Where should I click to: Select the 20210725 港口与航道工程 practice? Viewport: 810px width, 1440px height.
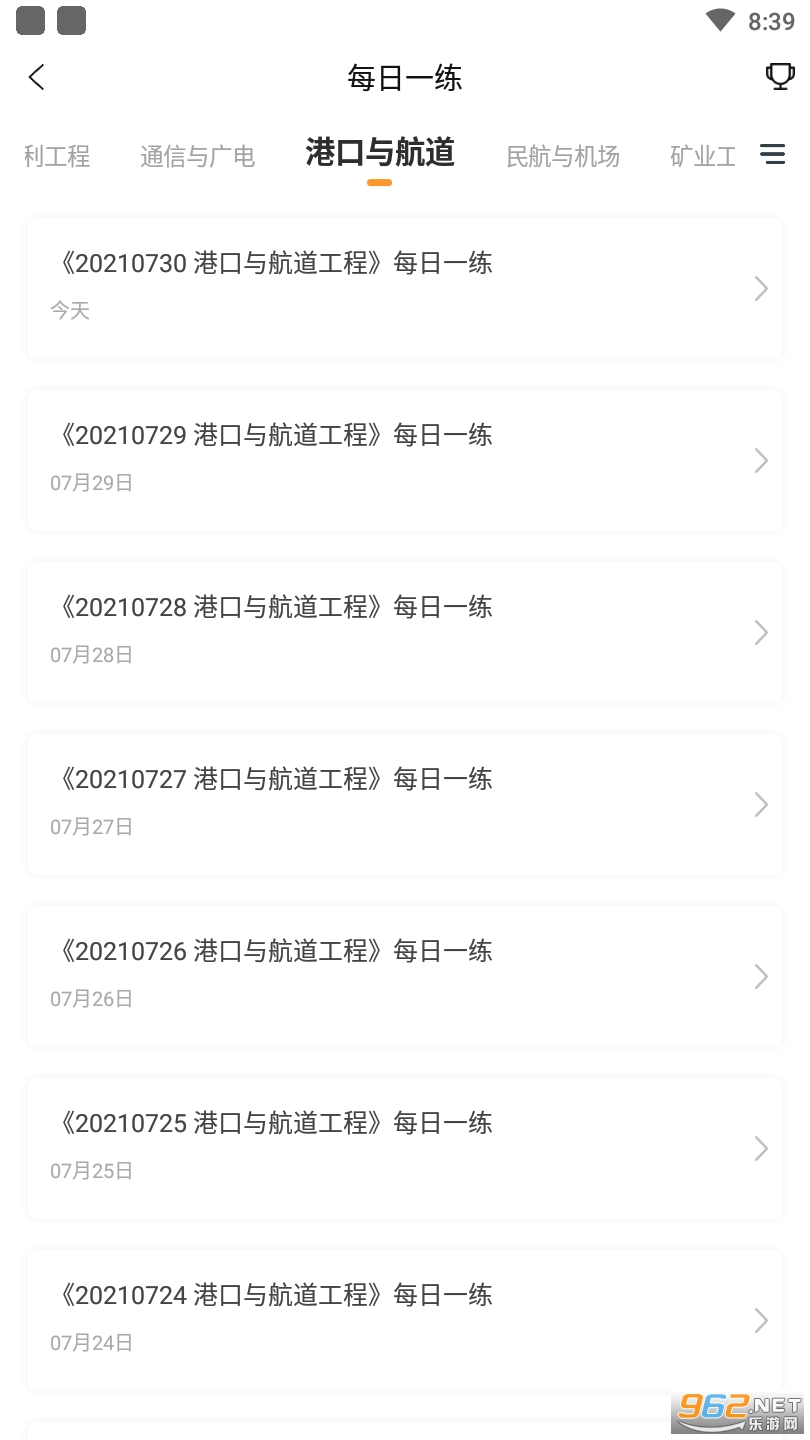click(x=404, y=1148)
